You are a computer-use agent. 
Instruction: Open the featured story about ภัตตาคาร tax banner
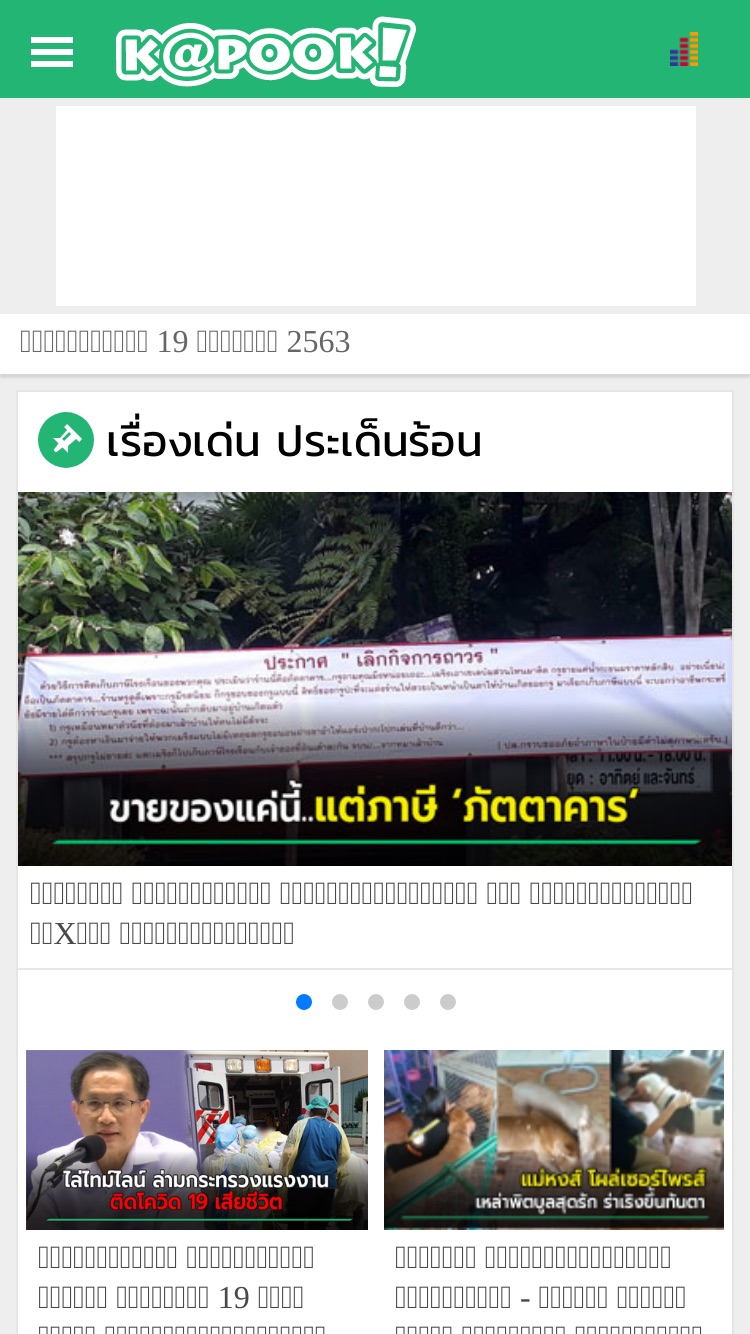375,679
